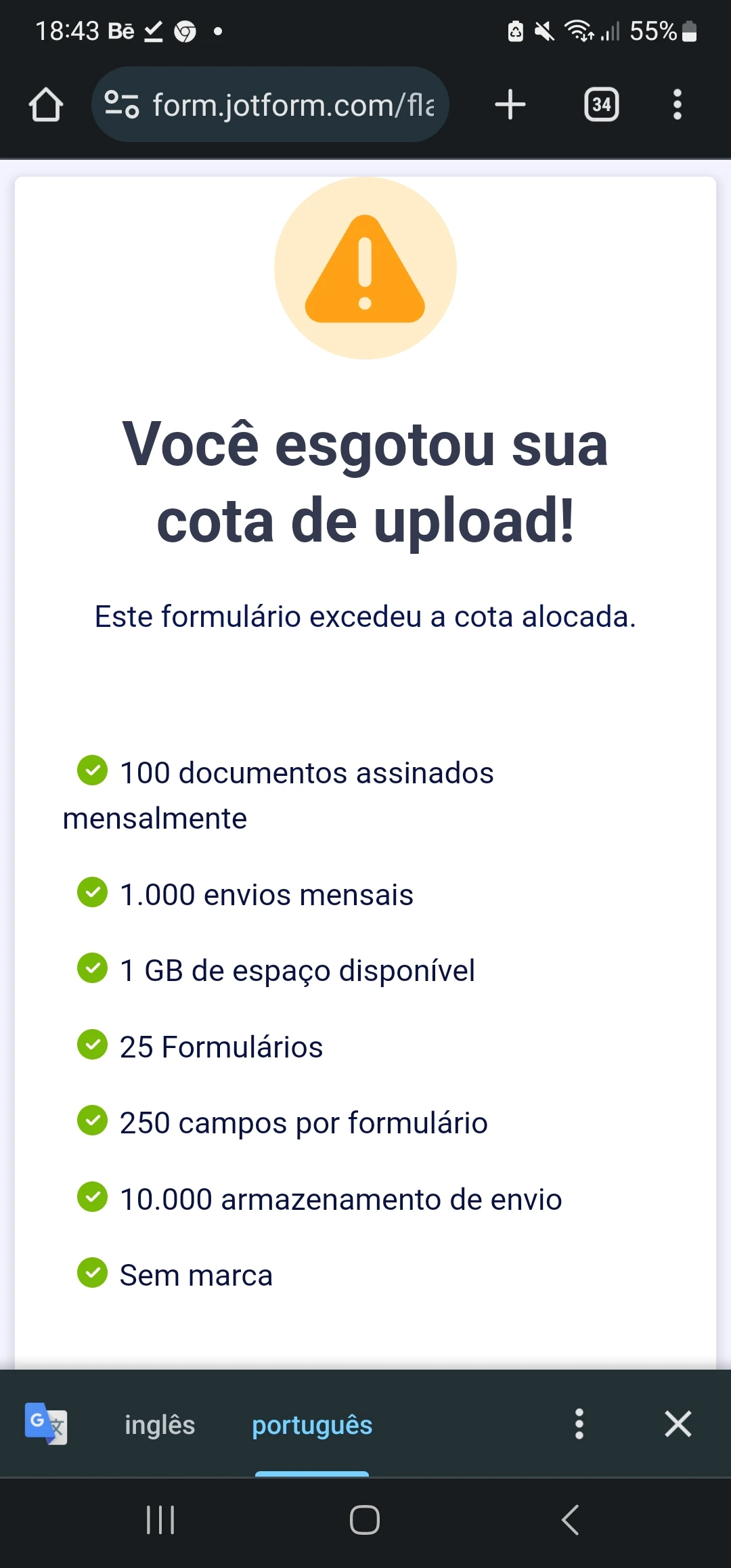Switch translation to the inglês tab
The width and height of the screenshot is (731, 1568).
pyautogui.click(x=159, y=1424)
